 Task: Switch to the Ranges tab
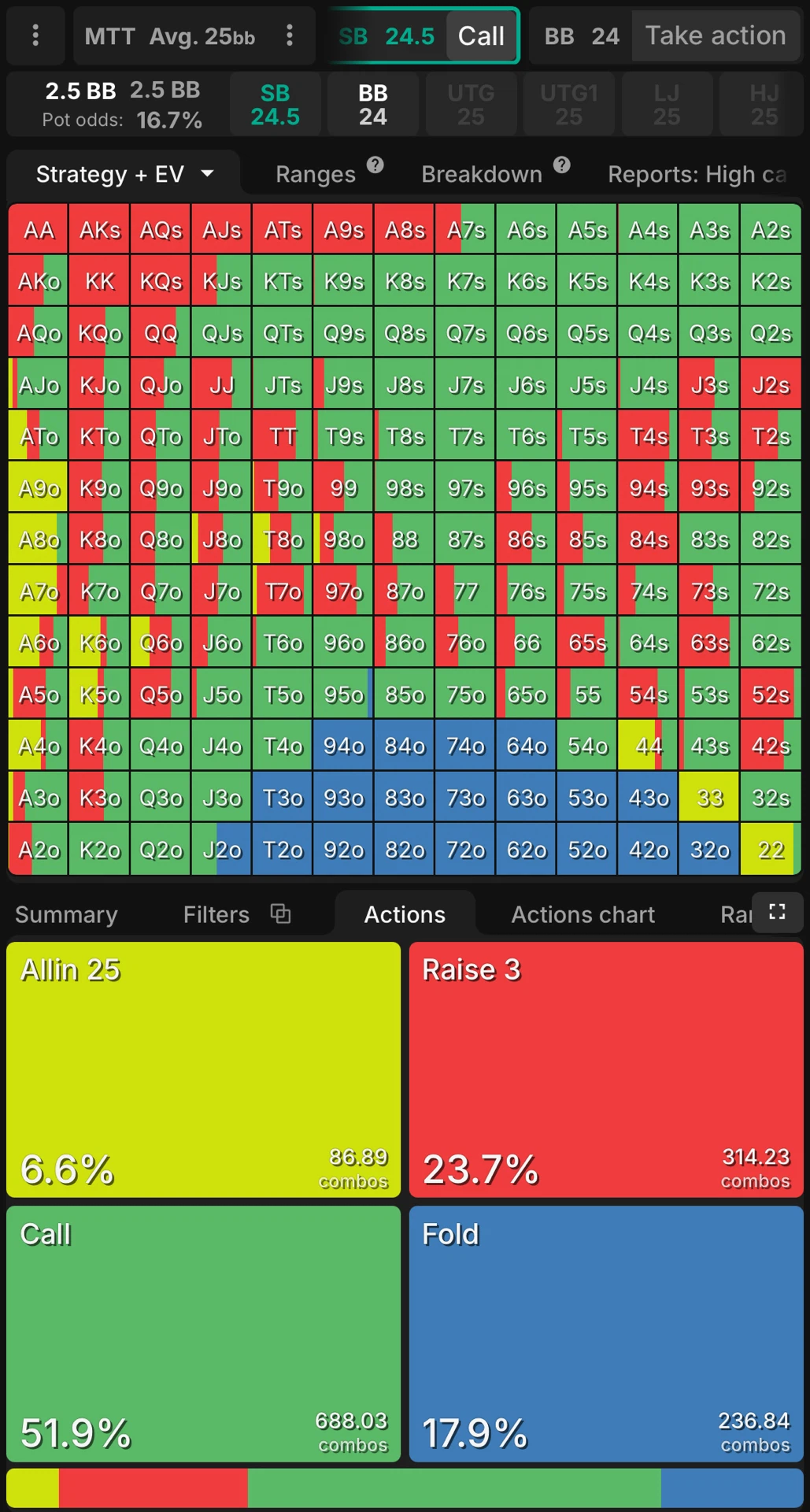[316, 174]
